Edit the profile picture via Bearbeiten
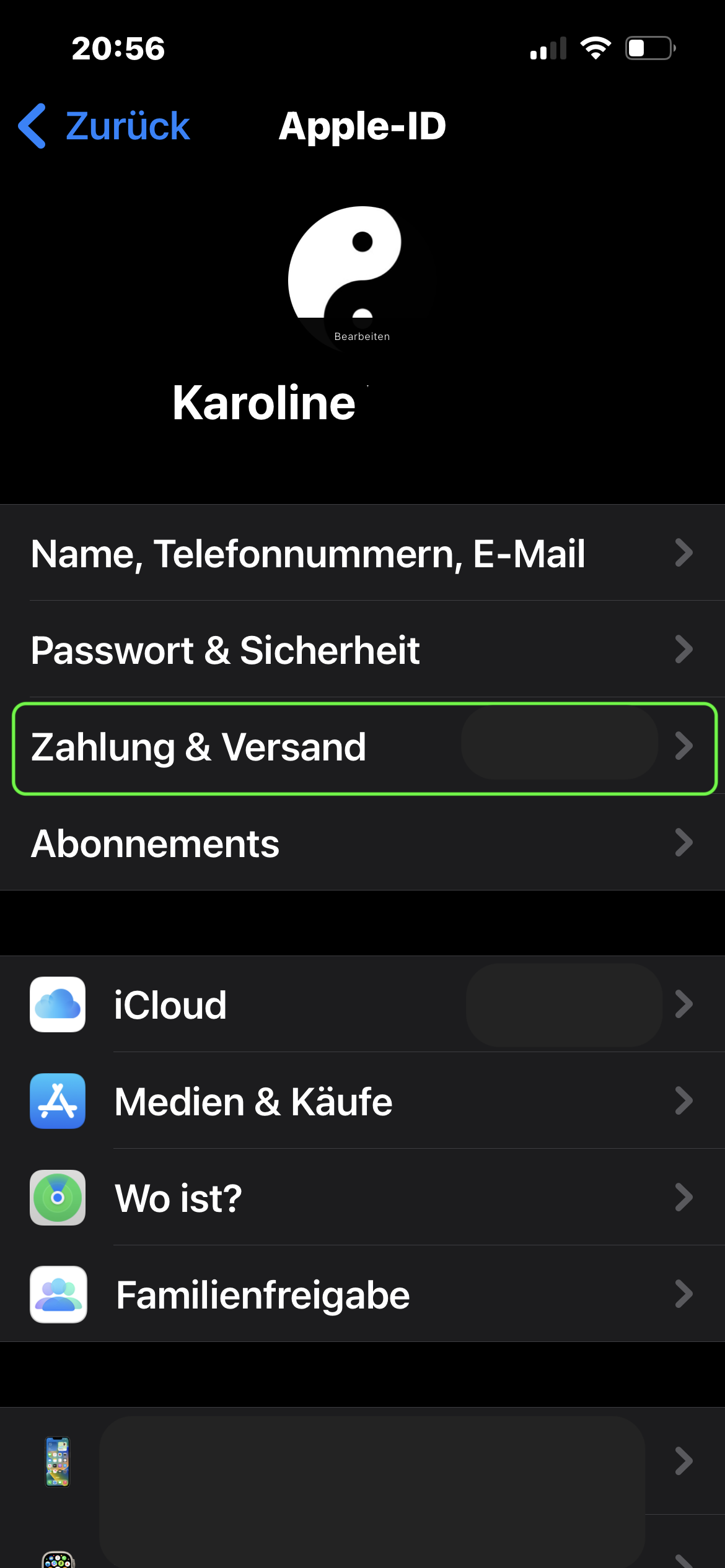 [362, 336]
